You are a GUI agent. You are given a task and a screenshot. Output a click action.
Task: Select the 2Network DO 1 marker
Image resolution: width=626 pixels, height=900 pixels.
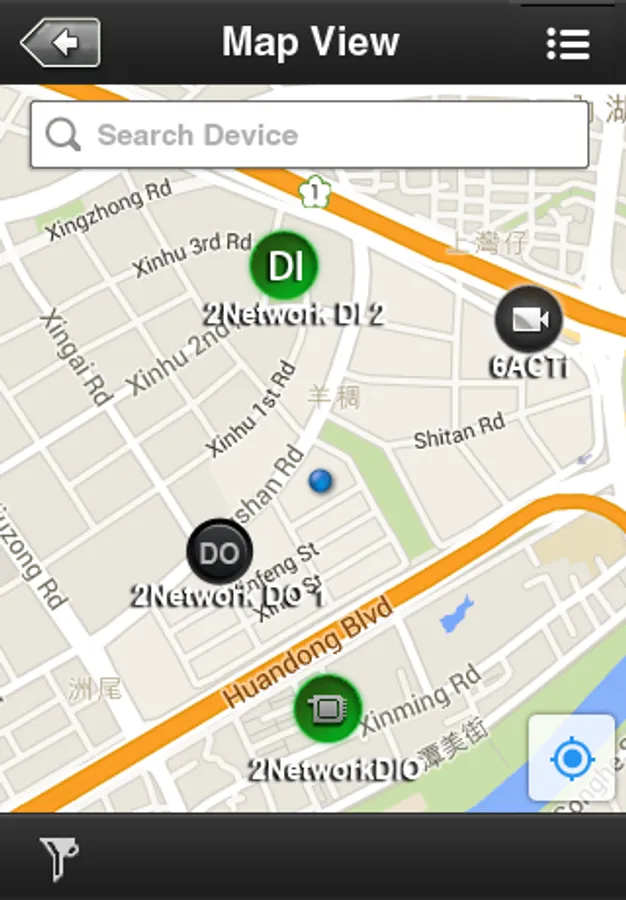tap(220, 552)
